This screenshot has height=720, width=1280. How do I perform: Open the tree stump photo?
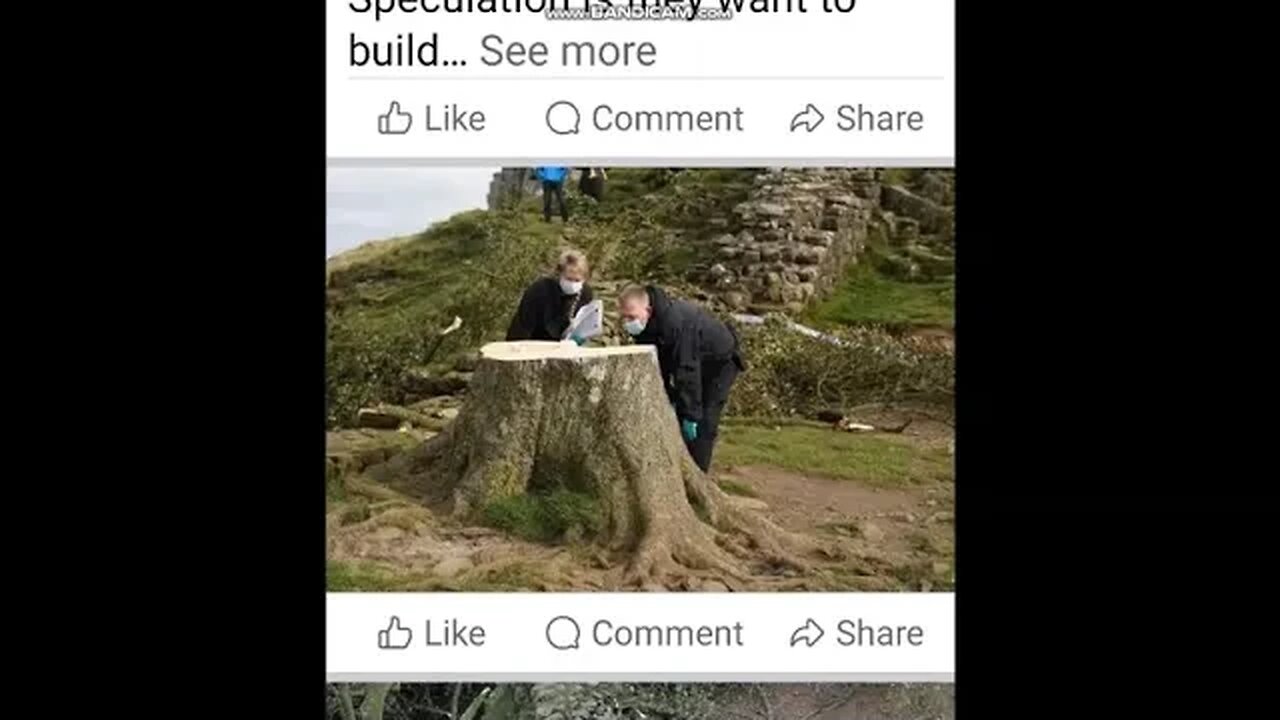pos(640,380)
